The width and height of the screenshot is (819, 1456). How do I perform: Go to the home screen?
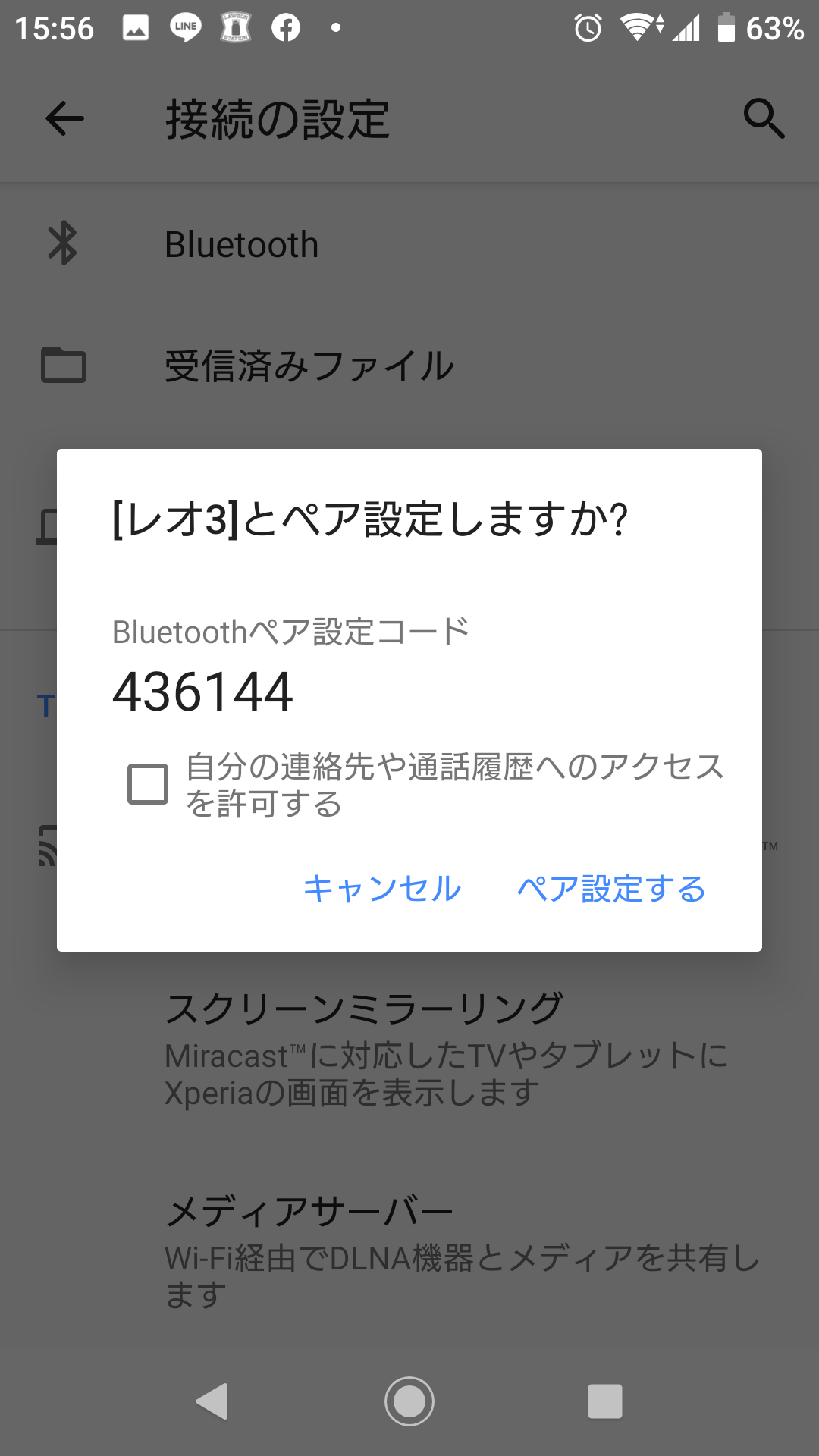coord(409,1401)
